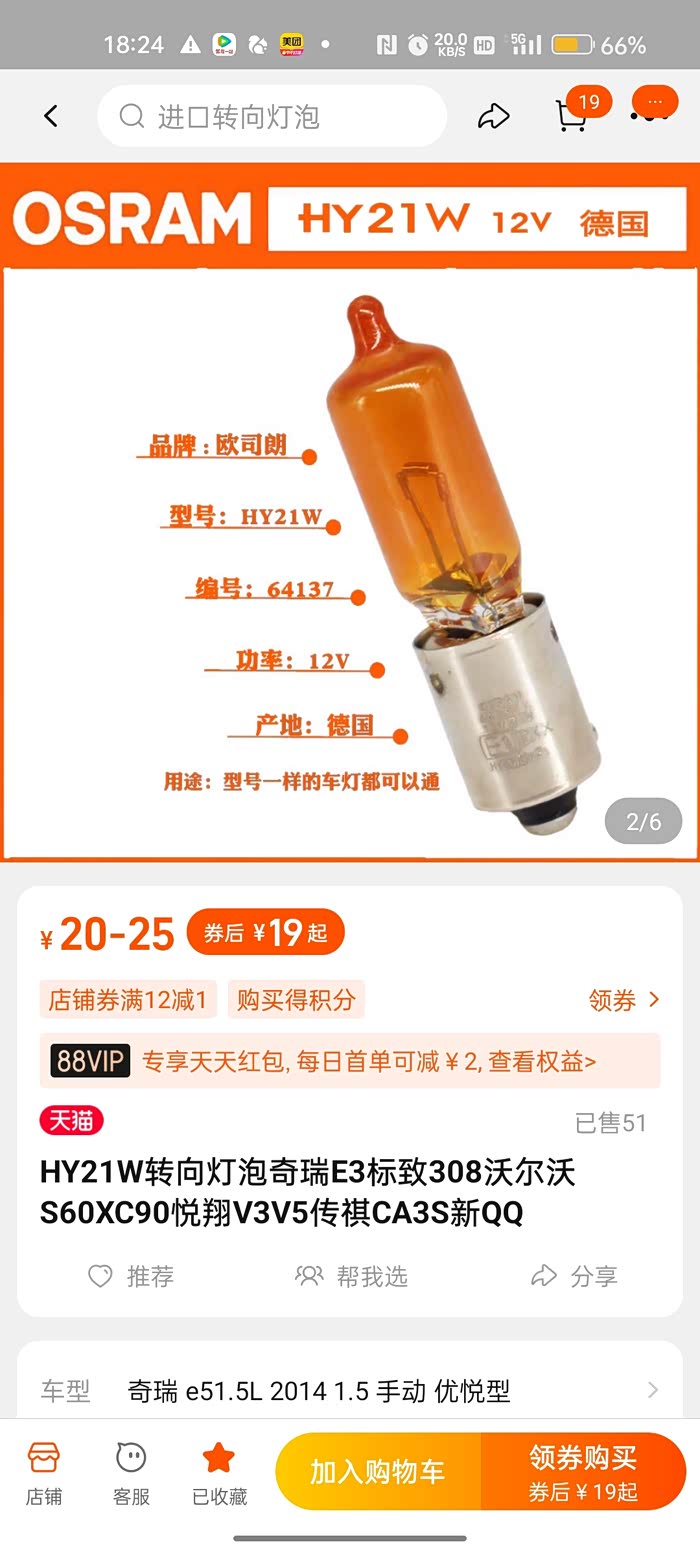Screen dimensions: 700x1555
Task: Tap 领券 to claim coupons
Action: [624, 1000]
